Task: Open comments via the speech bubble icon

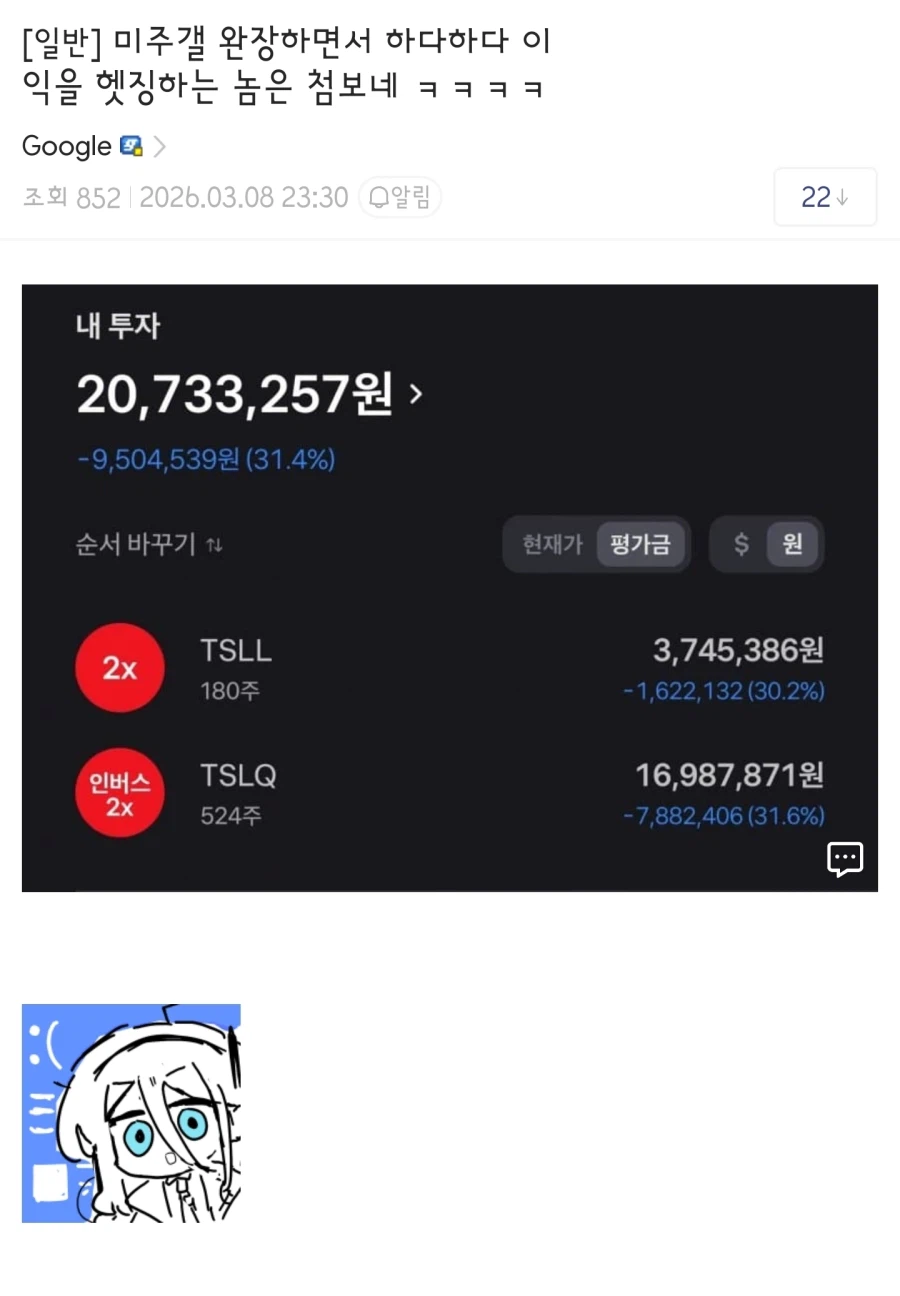Action: (x=845, y=858)
